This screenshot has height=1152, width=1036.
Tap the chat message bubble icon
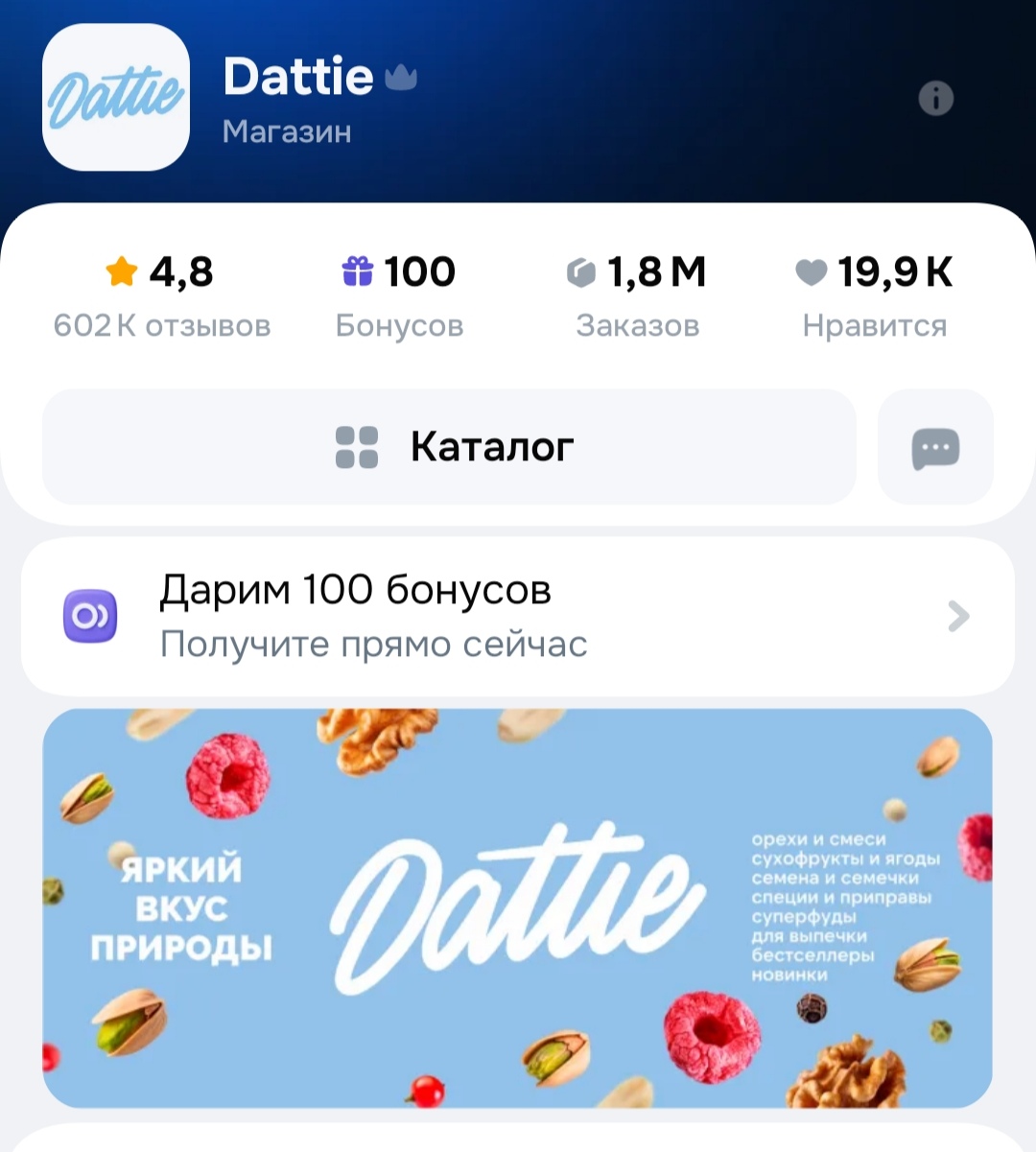935,446
